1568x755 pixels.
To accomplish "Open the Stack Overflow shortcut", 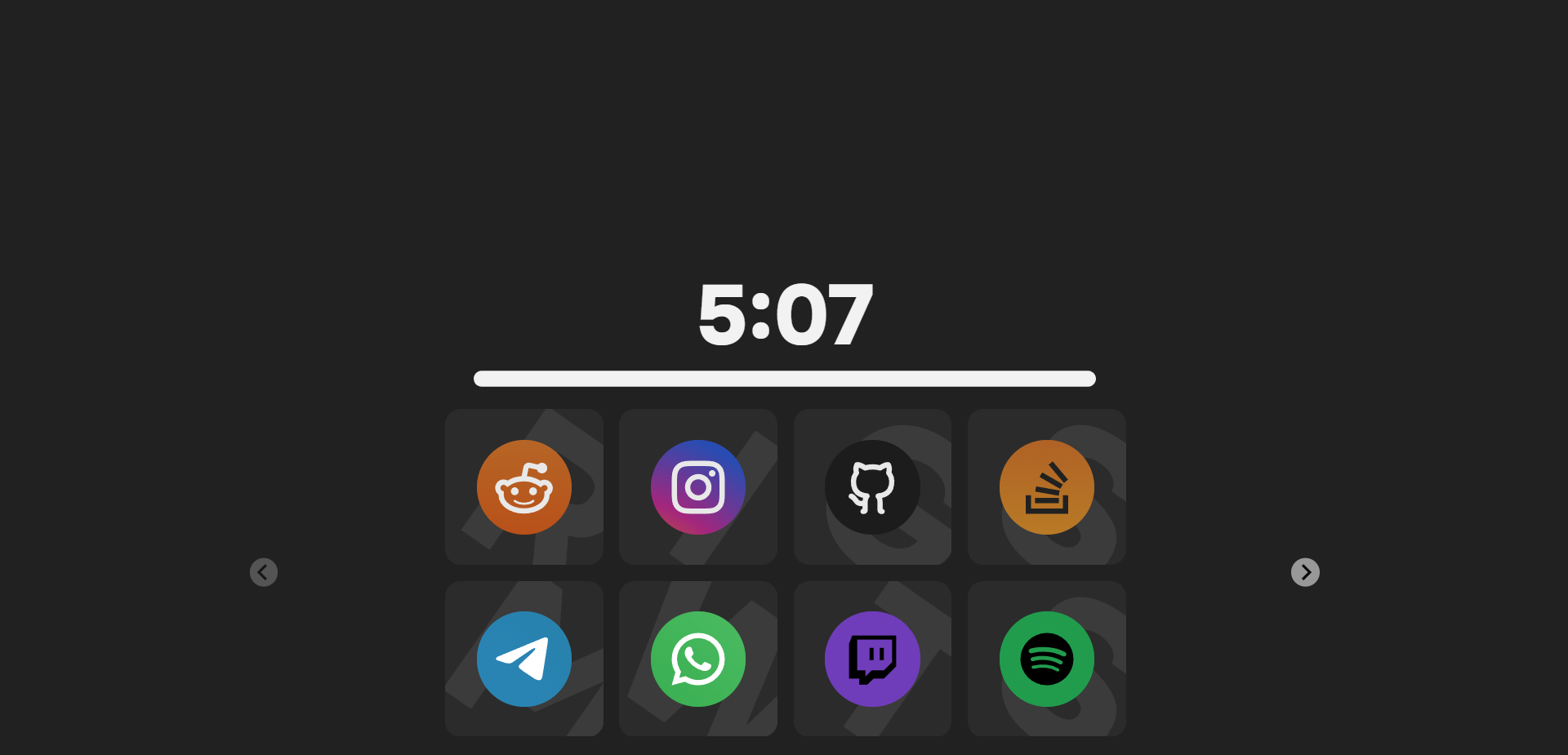I will pyautogui.click(x=1046, y=487).
